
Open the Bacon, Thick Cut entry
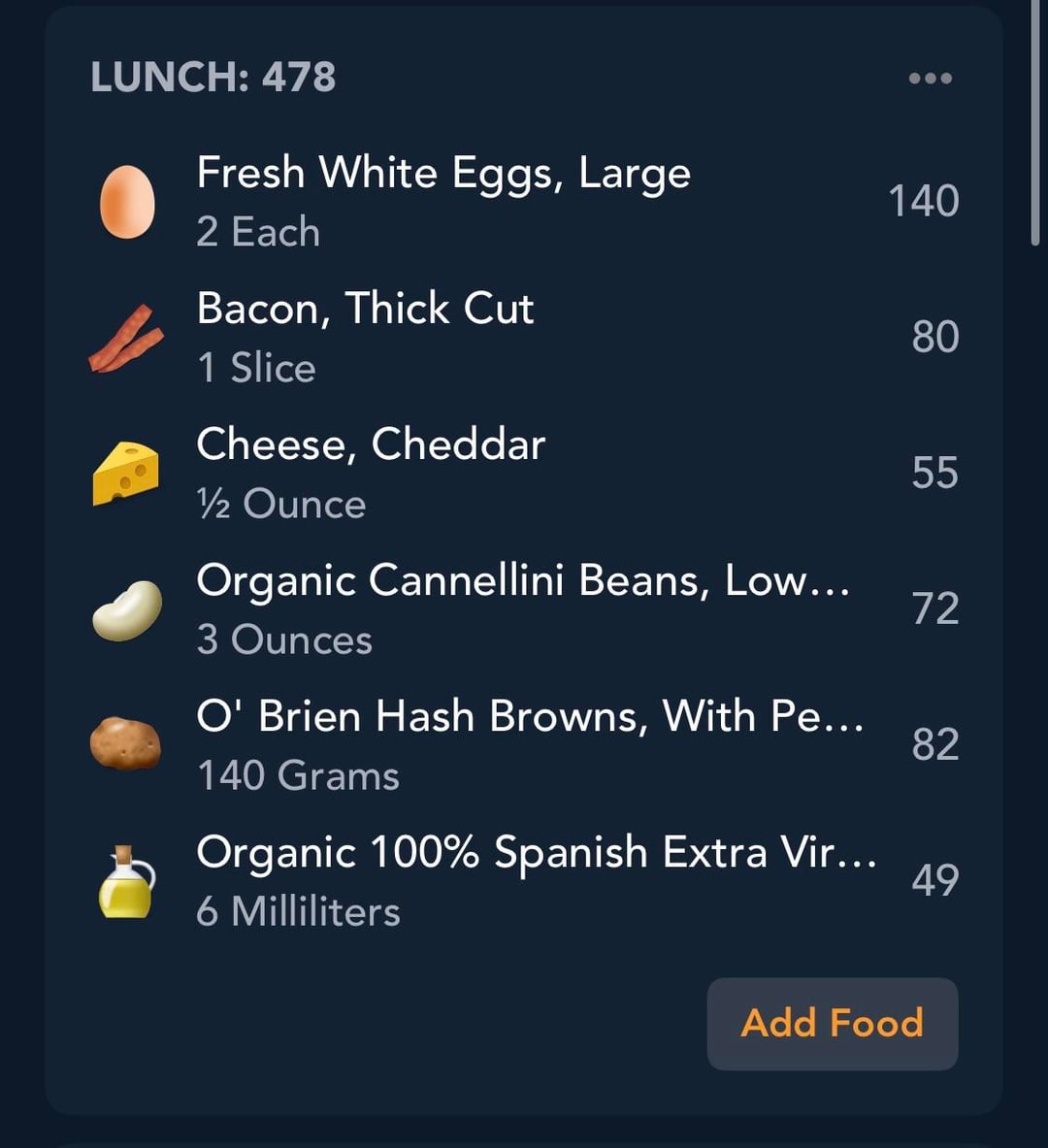click(x=365, y=337)
